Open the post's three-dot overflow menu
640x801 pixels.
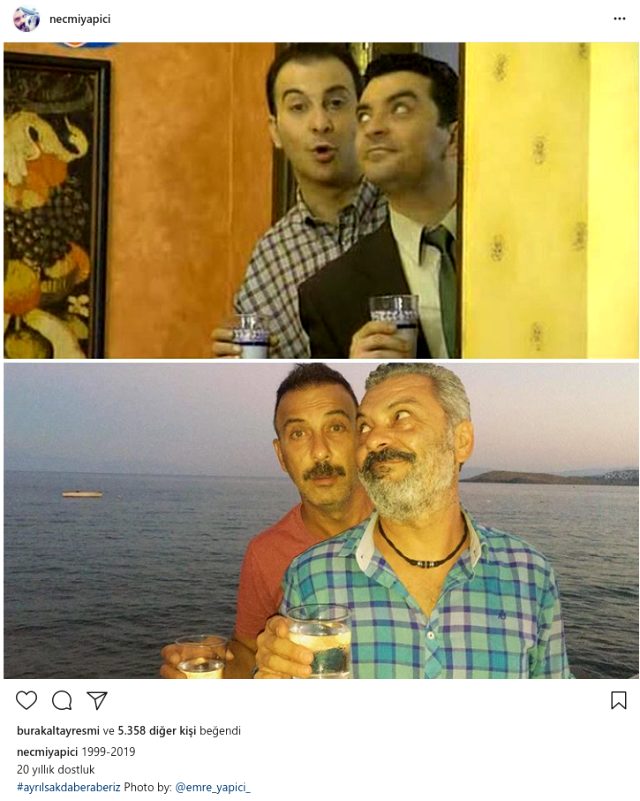[x=619, y=18]
